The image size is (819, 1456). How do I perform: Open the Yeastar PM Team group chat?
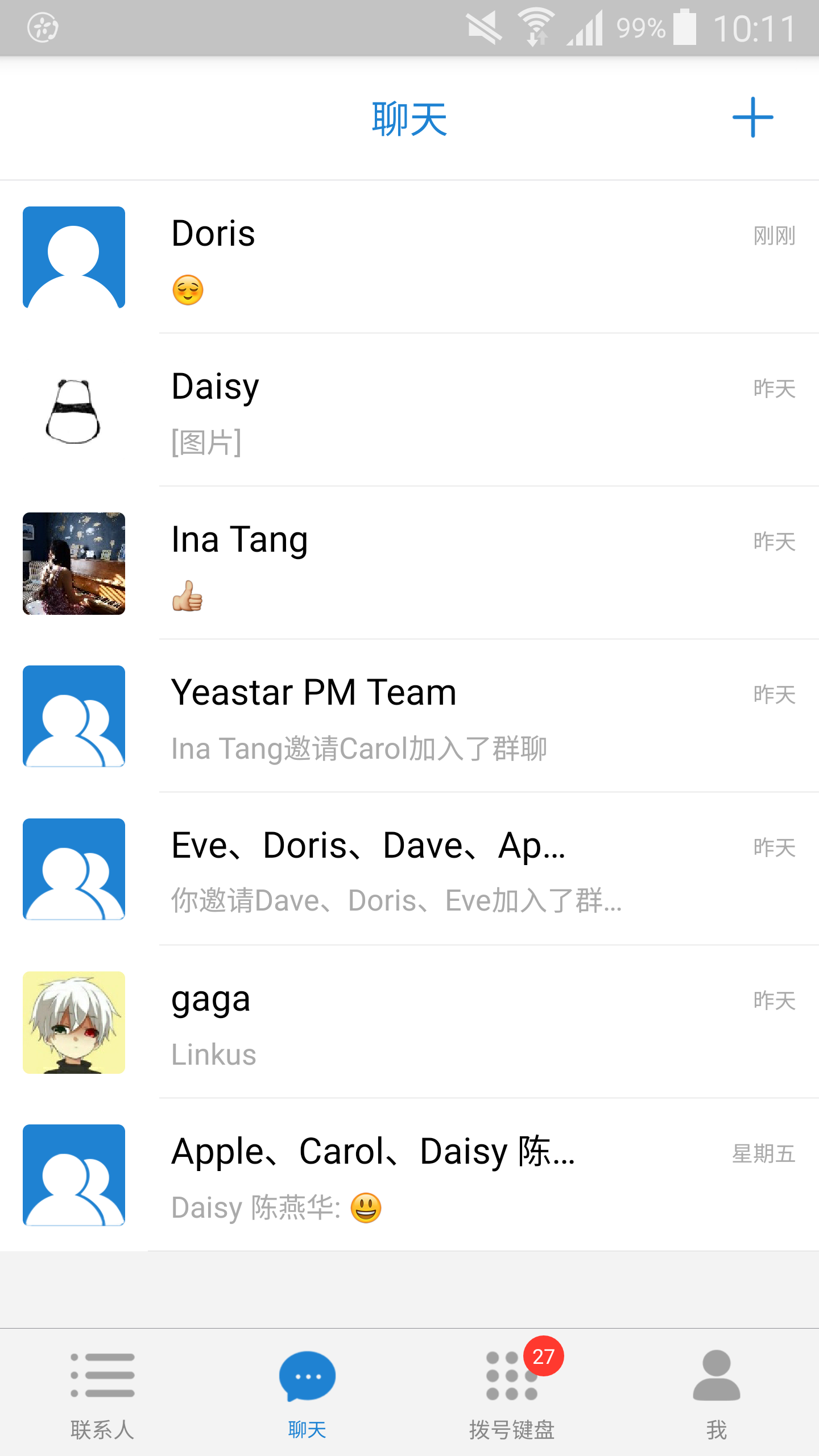point(409,716)
